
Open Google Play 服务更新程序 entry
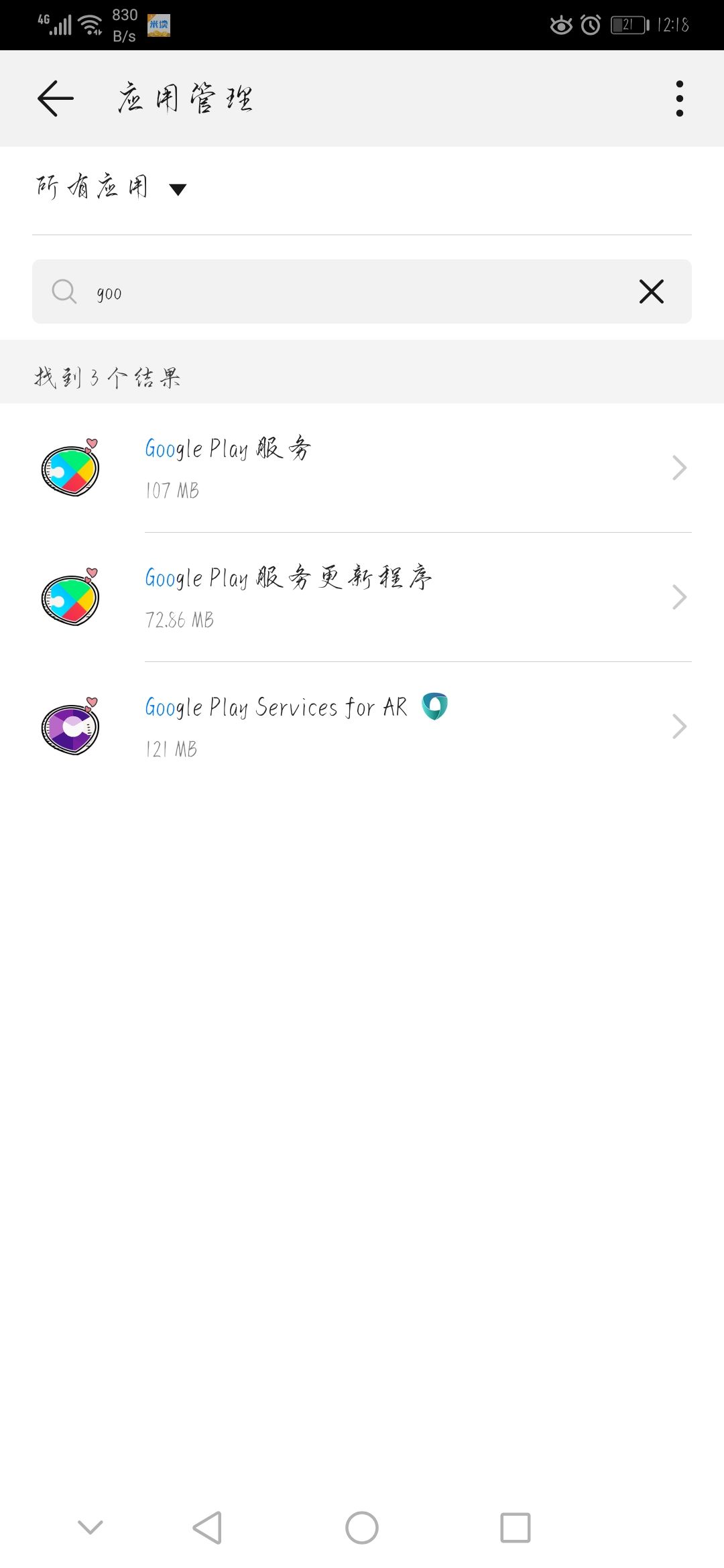362,597
